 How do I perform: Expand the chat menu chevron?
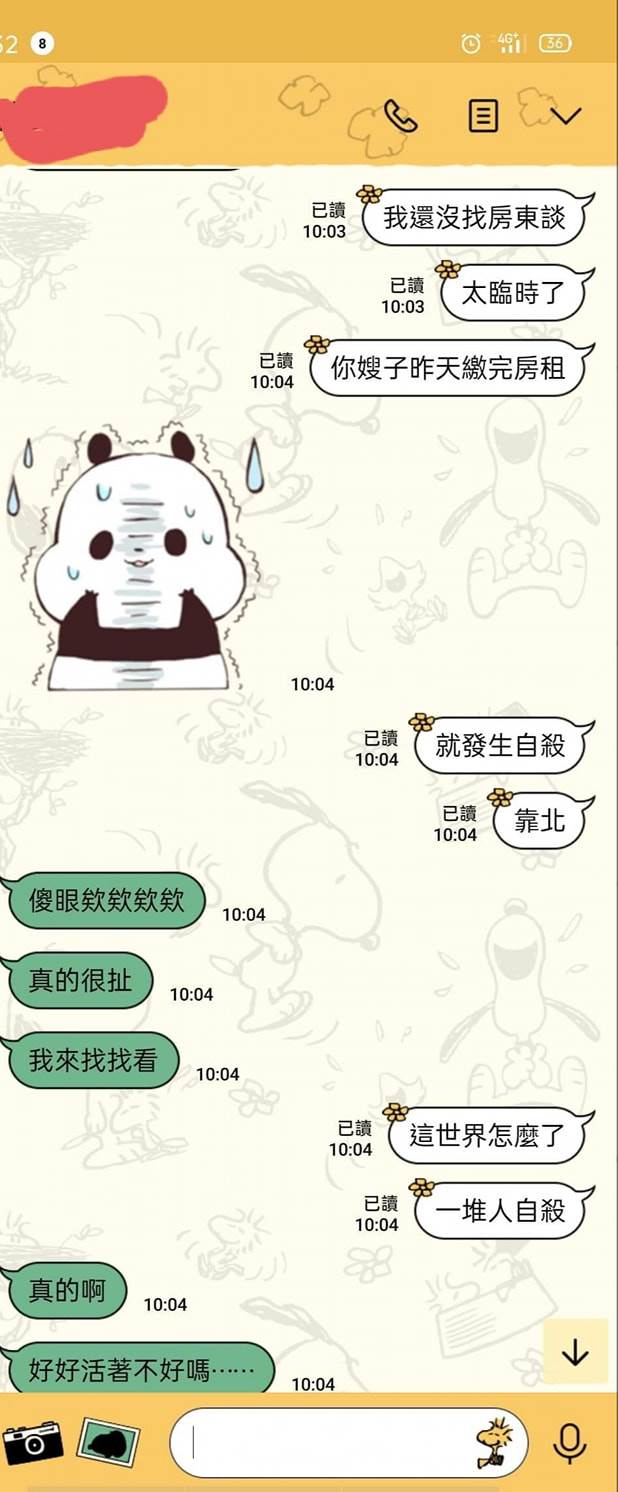pyautogui.click(x=565, y=116)
